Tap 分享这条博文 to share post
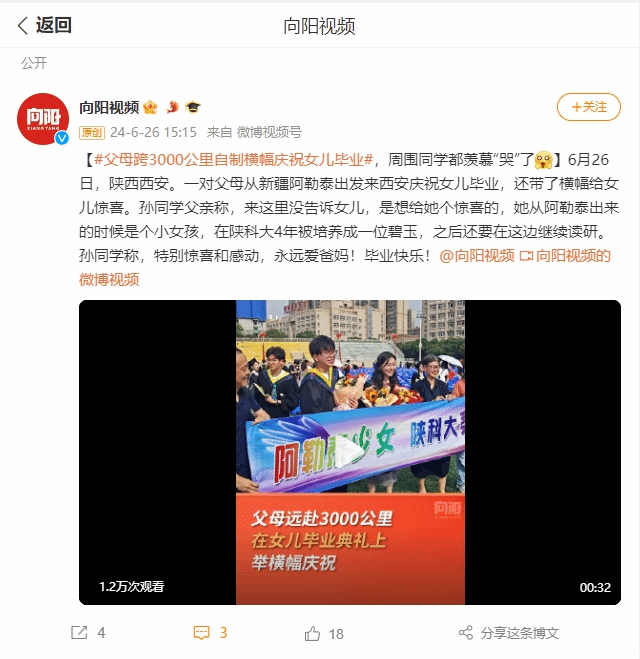The image size is (640, 659). [508, 632]
